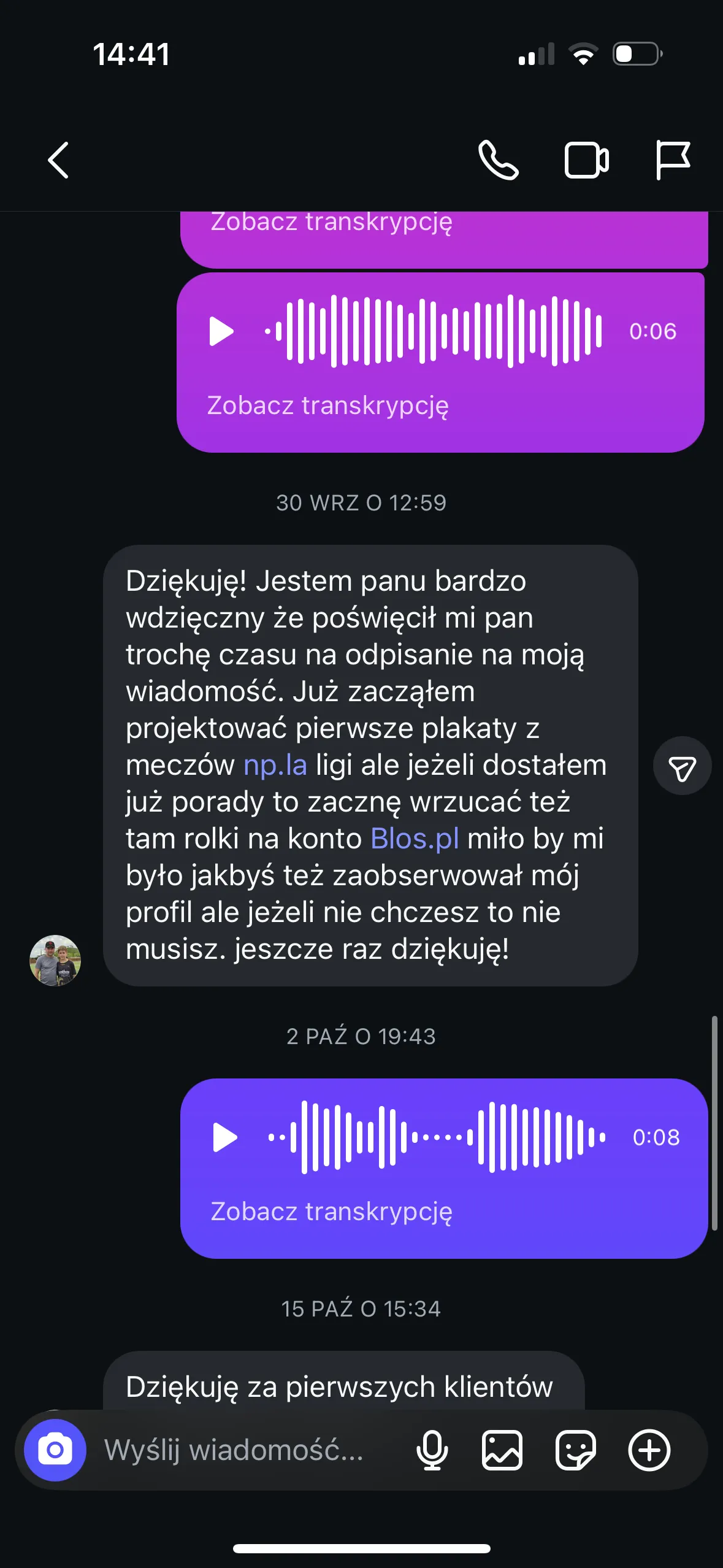This screenshot has height=1568, width=723.
Task: Open the Blos.pl link in the message
Action: click(415, 839)
